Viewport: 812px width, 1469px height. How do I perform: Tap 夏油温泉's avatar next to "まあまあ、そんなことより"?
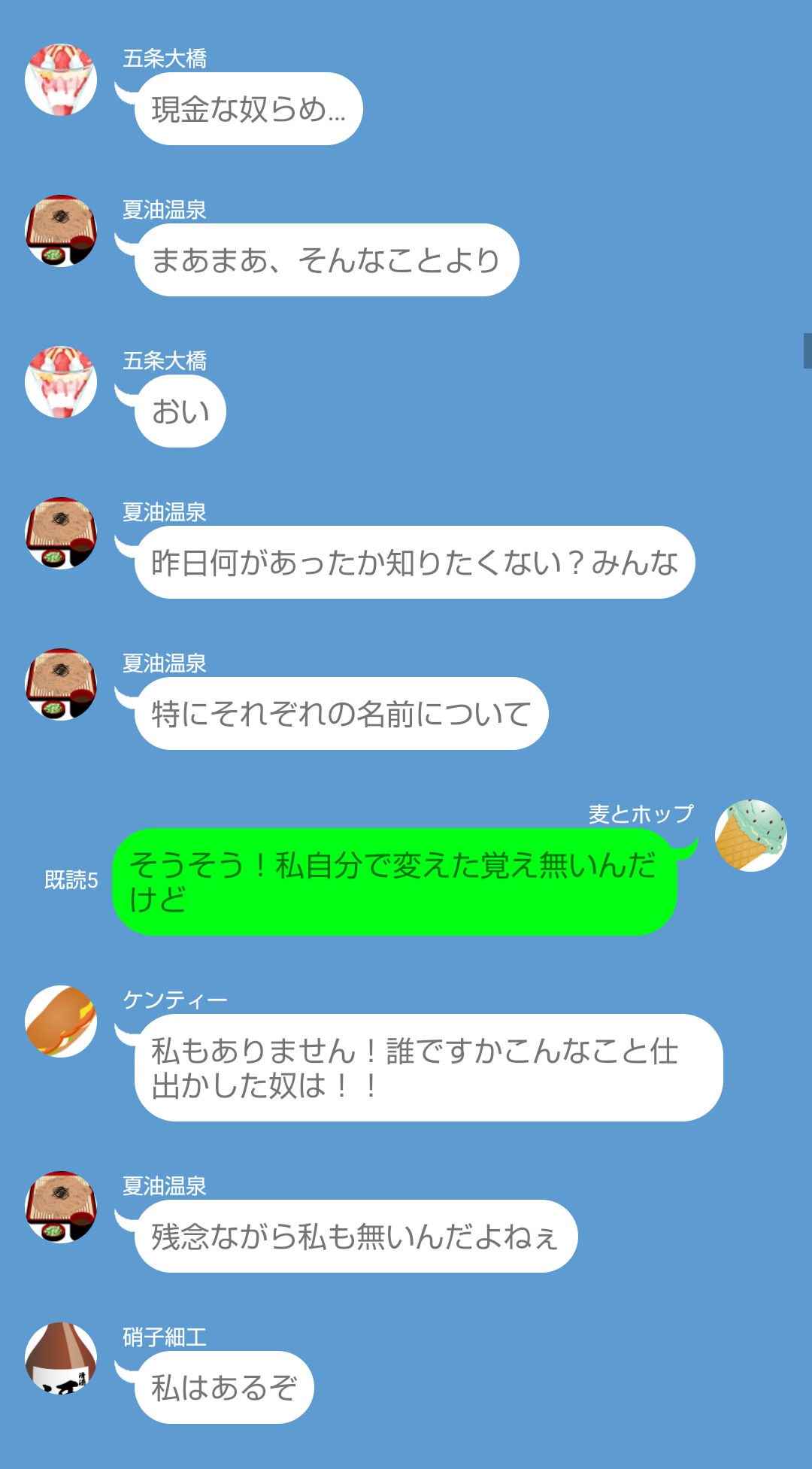tap(61, 231)
